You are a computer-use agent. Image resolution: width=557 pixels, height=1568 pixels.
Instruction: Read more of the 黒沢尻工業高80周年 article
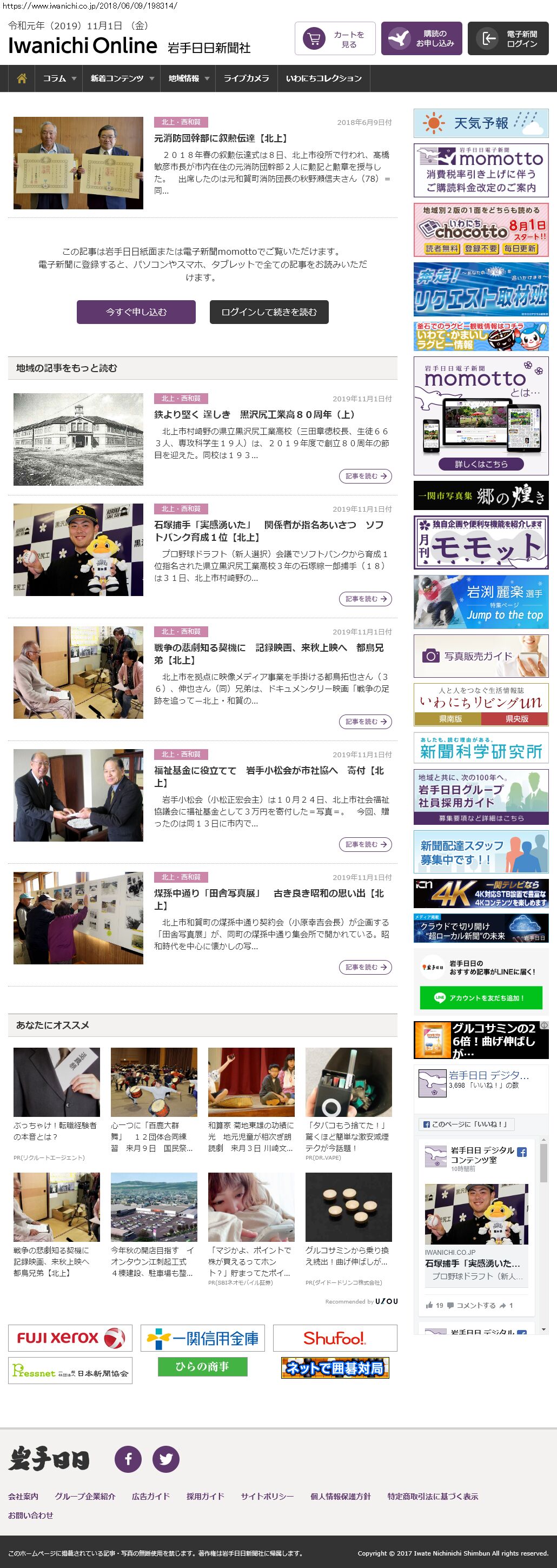(x=364, y=476)
